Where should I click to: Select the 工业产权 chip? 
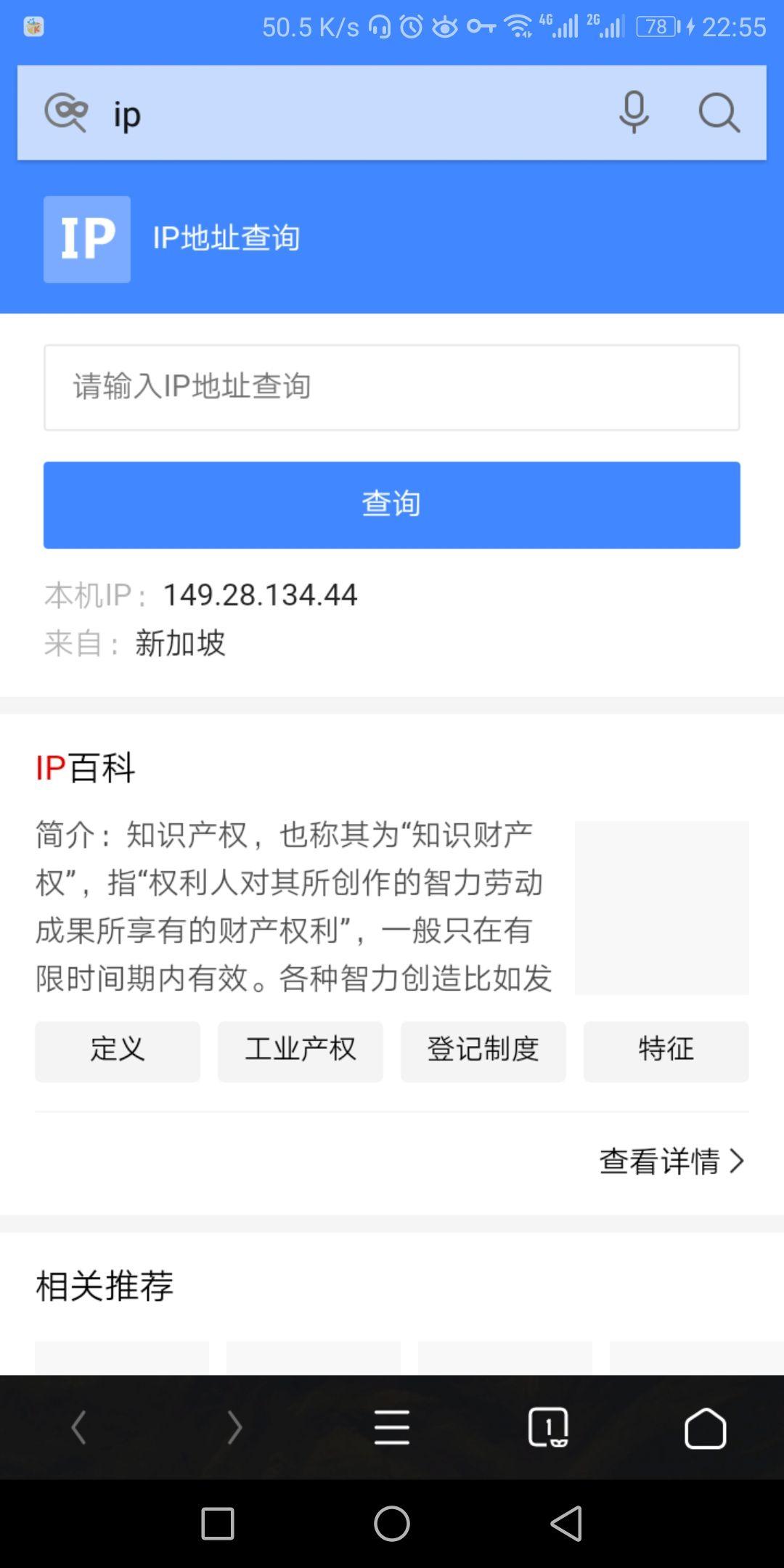tap(301, 1051)
